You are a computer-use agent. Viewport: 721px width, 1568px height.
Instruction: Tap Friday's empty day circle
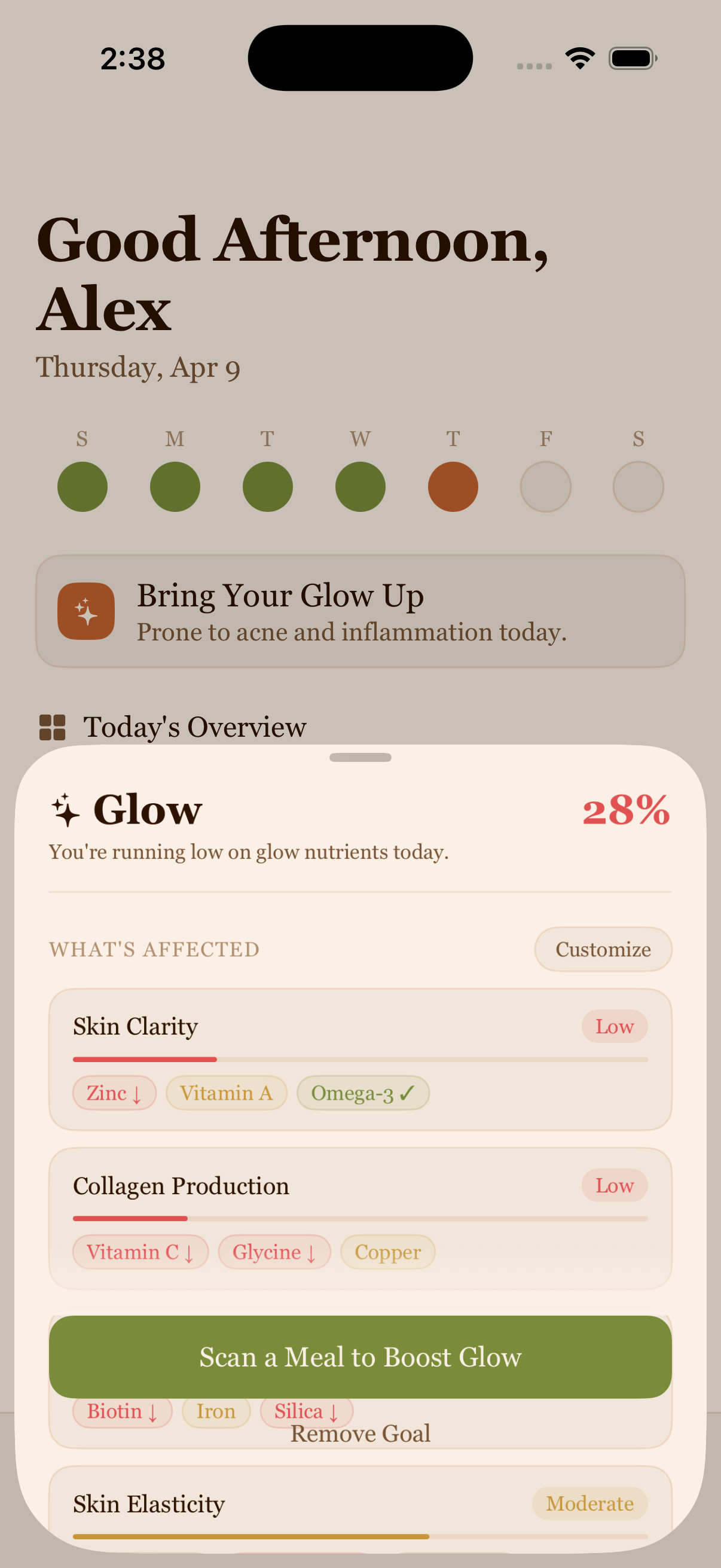tap(545, 486)
